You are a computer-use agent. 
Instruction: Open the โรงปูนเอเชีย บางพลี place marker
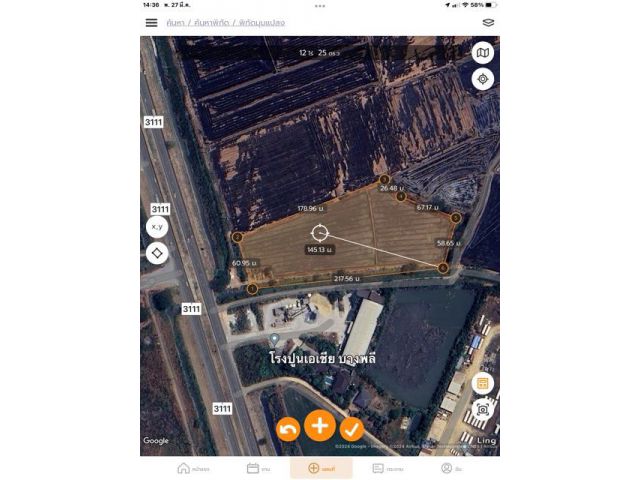tap(274, 340)
